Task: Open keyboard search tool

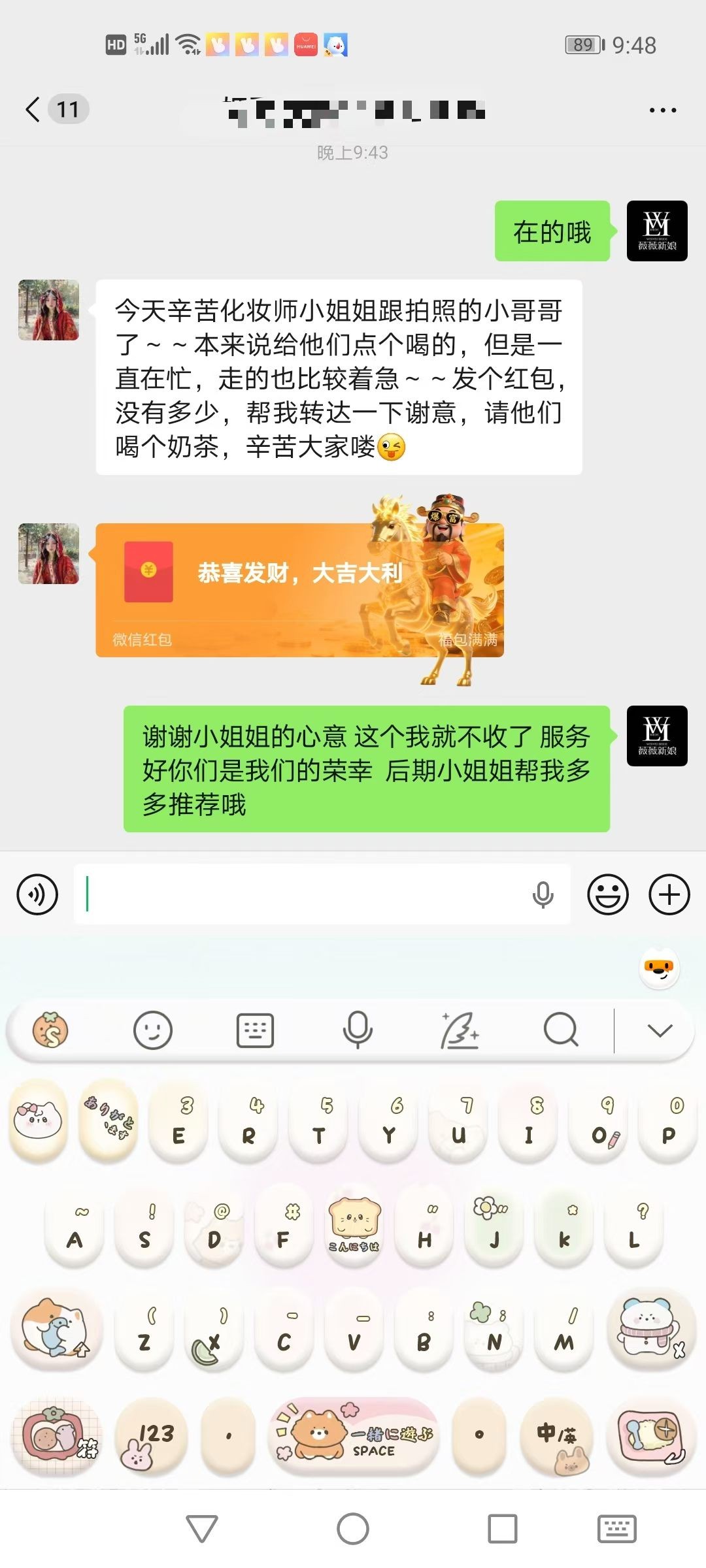Action: pos(561,1030)
